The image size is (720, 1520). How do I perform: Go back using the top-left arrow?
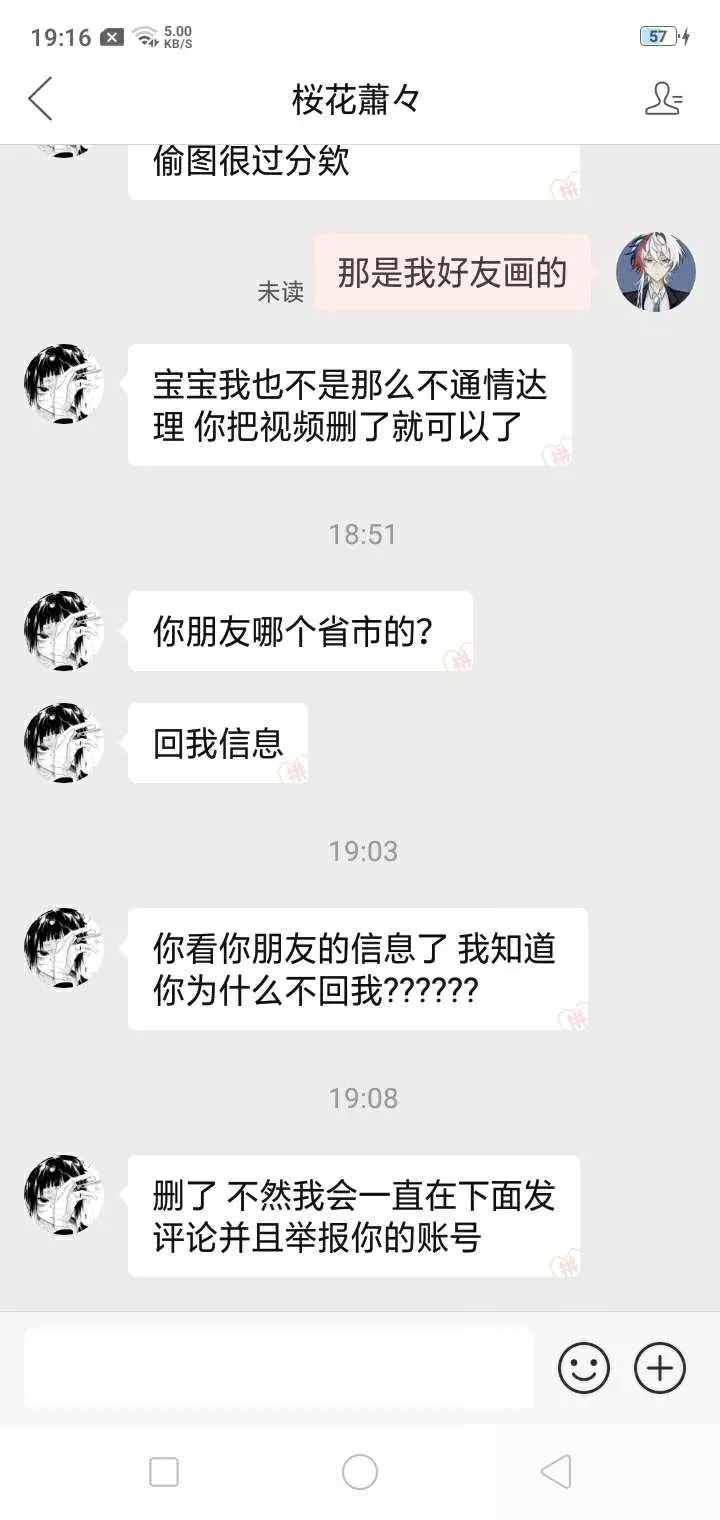40,99
